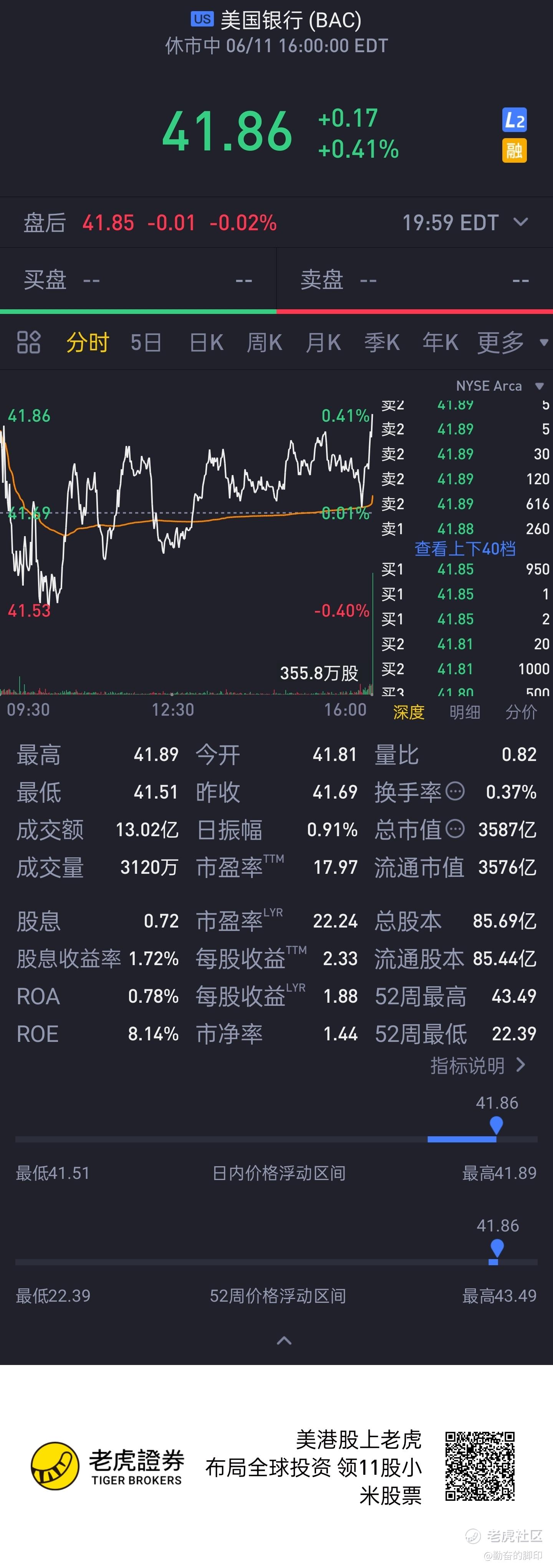
Task: Open the 指标说明 indicator explanation
Action: (x=477, y=1065)
